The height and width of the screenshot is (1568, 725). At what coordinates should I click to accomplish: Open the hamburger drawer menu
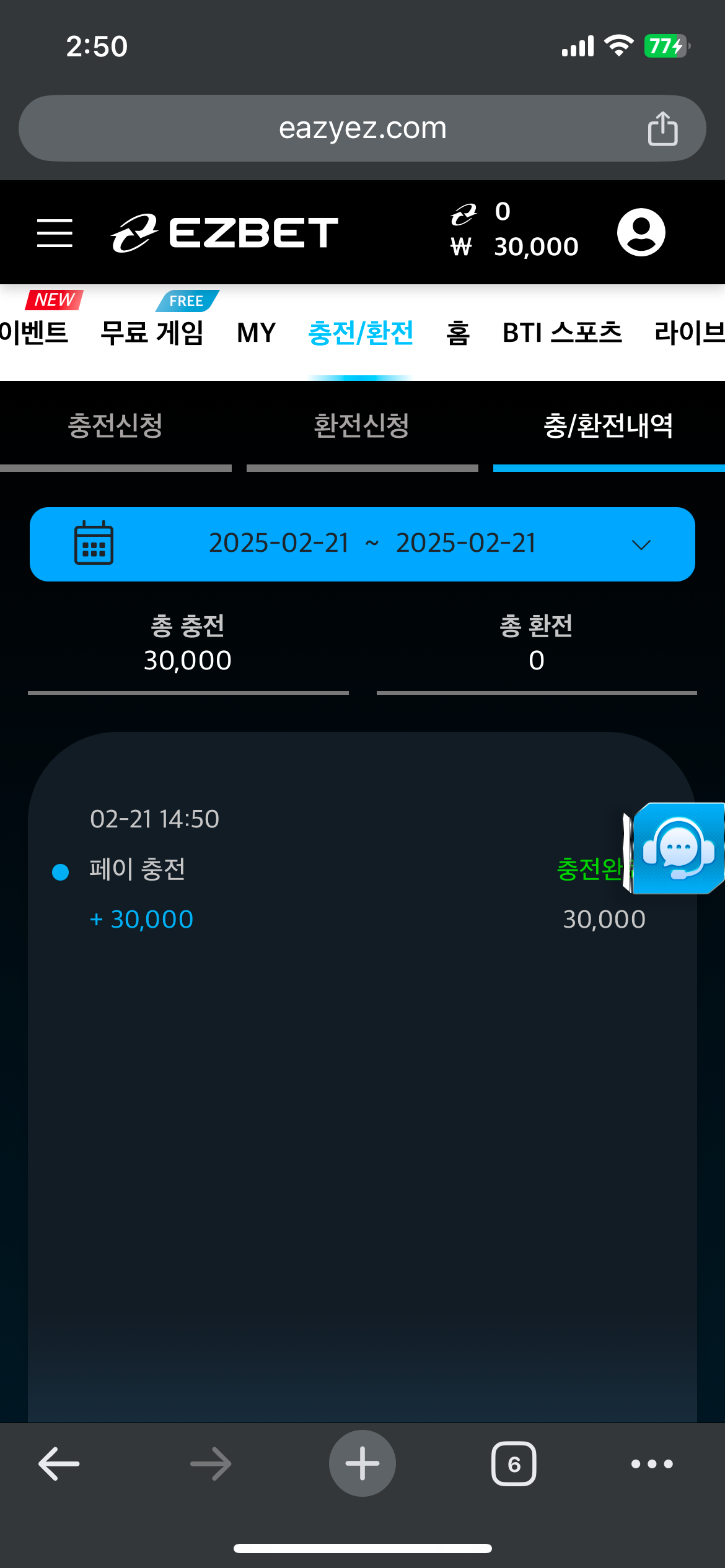click(55, 233)
